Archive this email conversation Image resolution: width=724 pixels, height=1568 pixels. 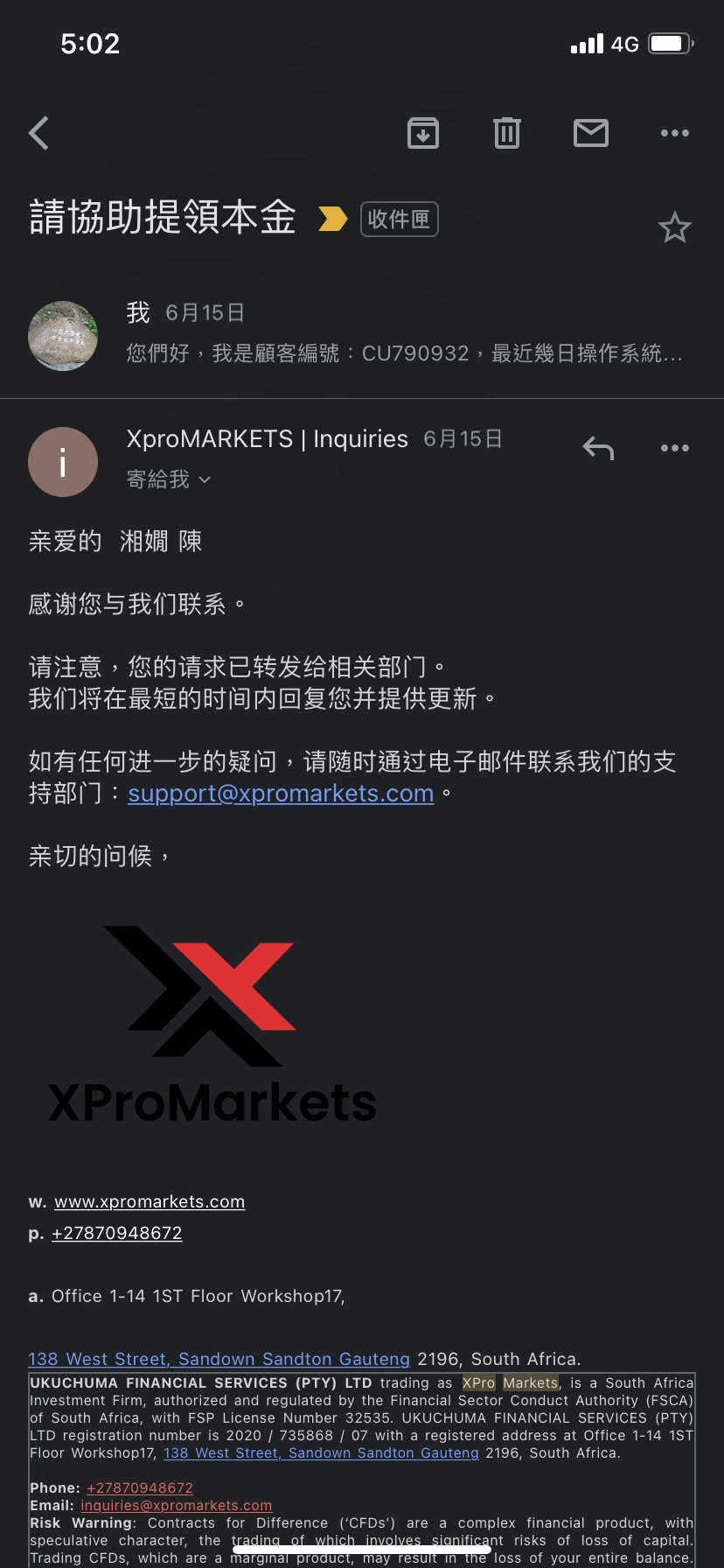pyautogui.click(x=423, y=133)
